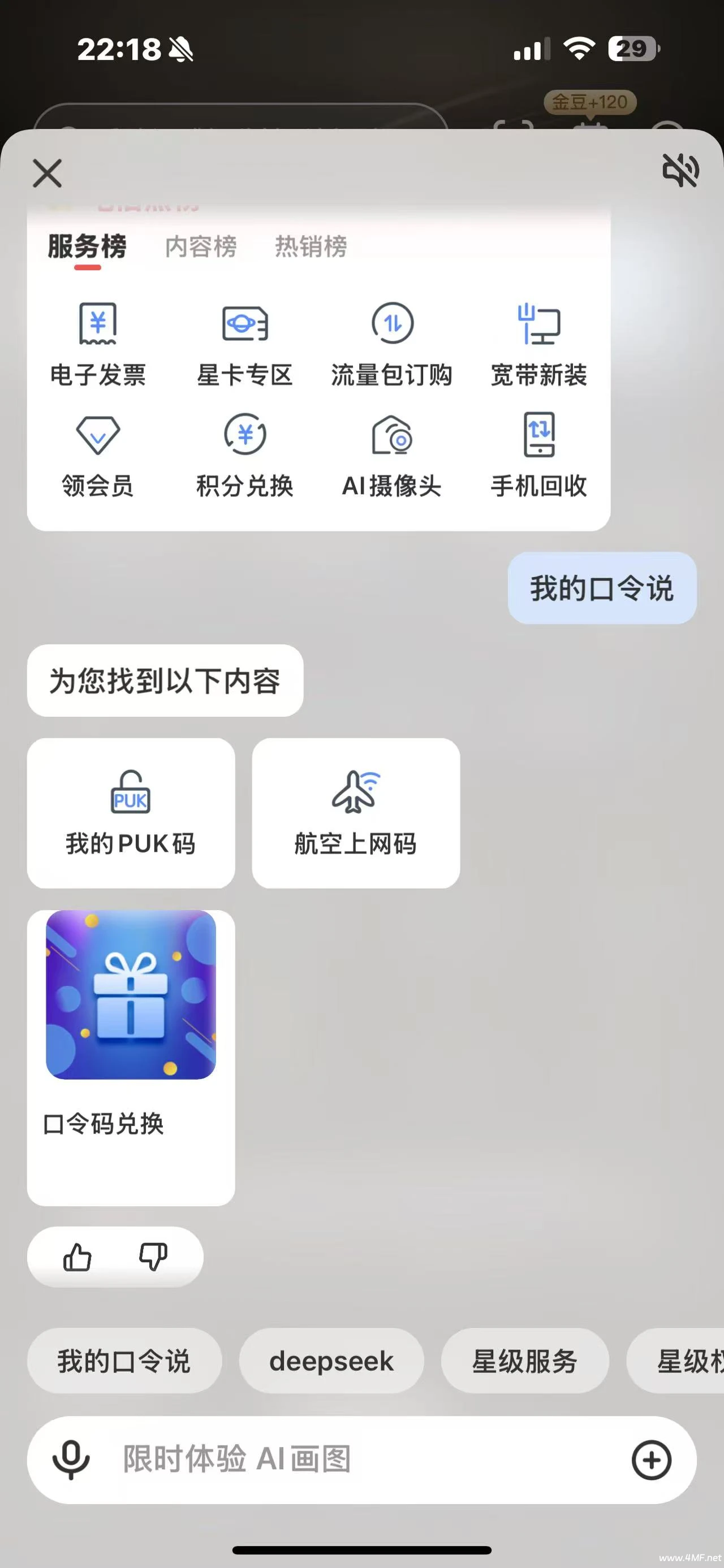The height and width of the screenshot is (1568, 724).
Task: Switch to the 内容榜 tab
Action: [200, 246]
